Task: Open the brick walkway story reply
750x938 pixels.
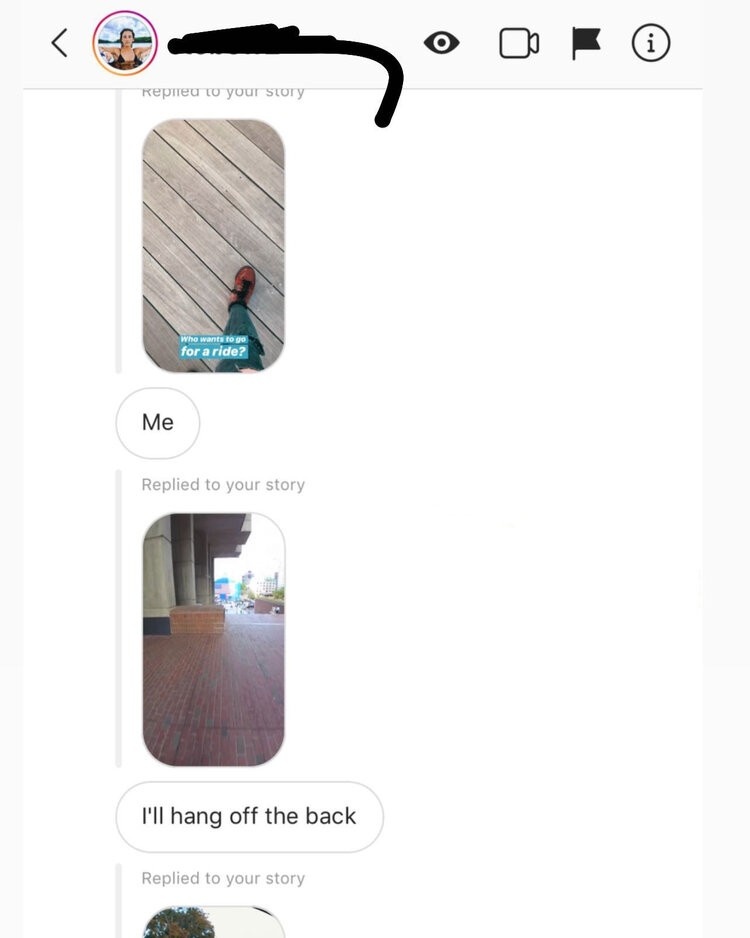Action: coord(213,640)
